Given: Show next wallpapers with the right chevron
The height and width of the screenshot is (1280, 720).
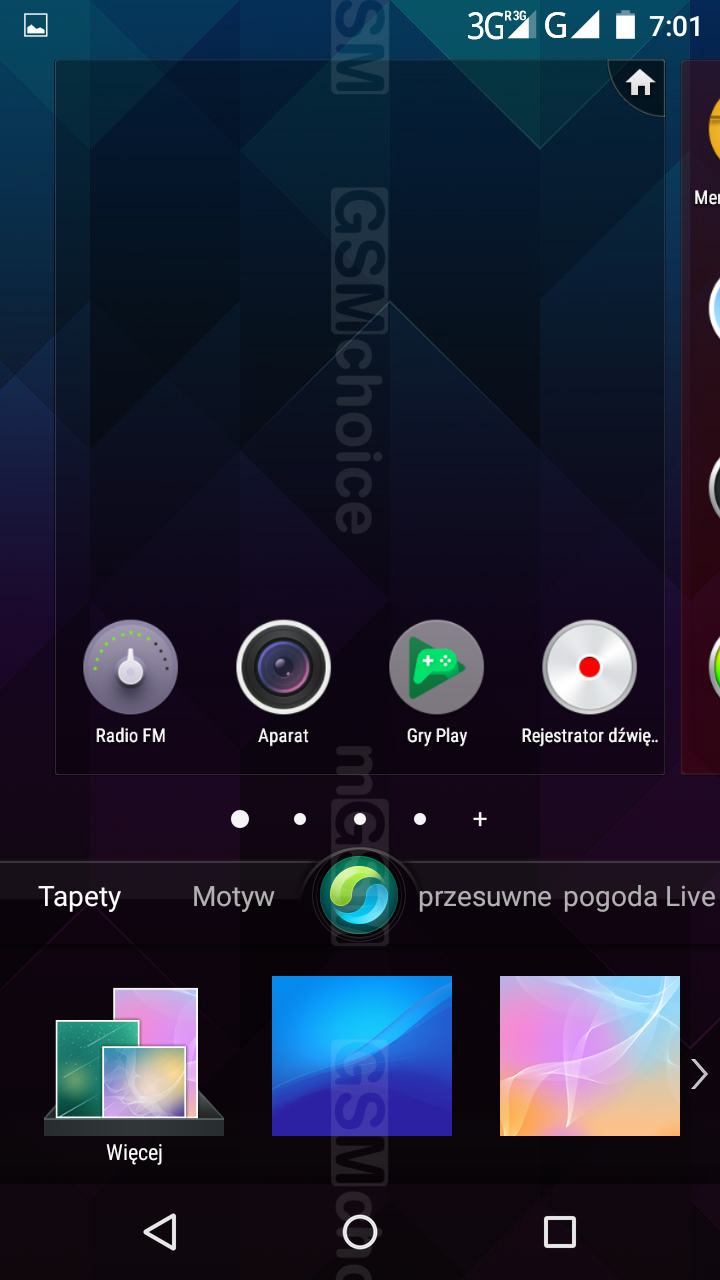Looking at the screenshot, I should click(x=699, y=1074).
